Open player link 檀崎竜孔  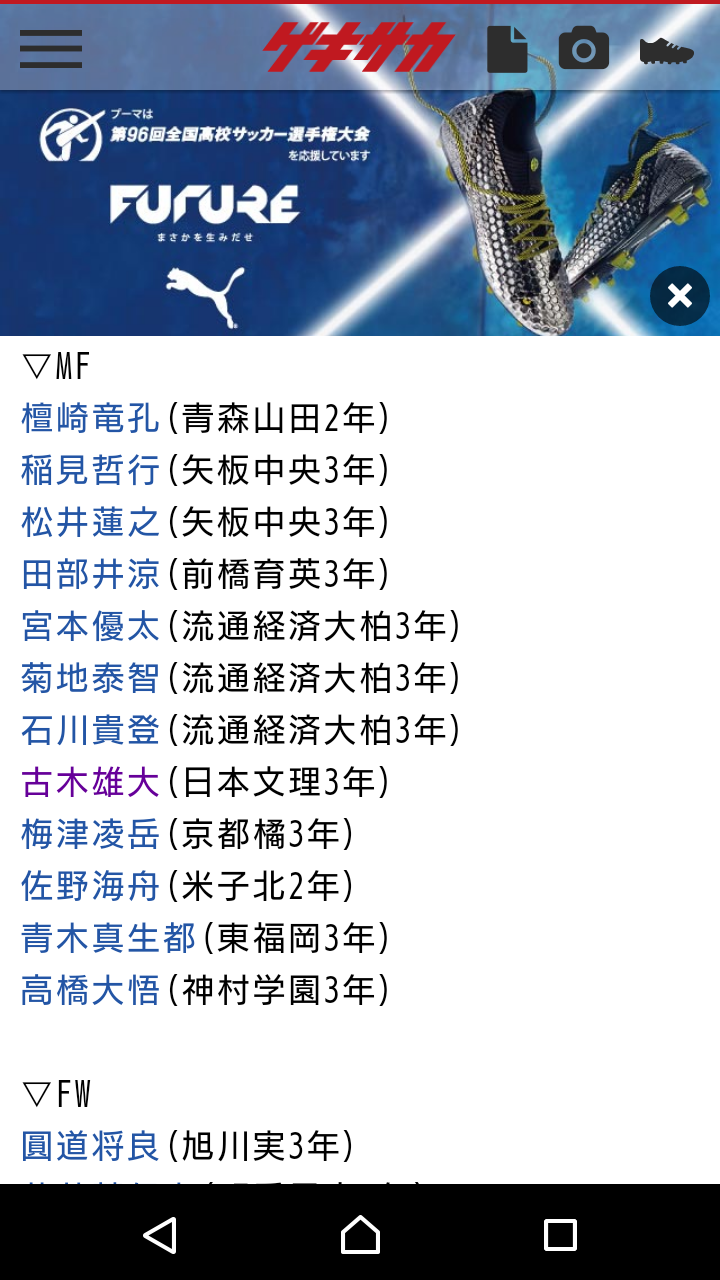click(x=90, y=418)
